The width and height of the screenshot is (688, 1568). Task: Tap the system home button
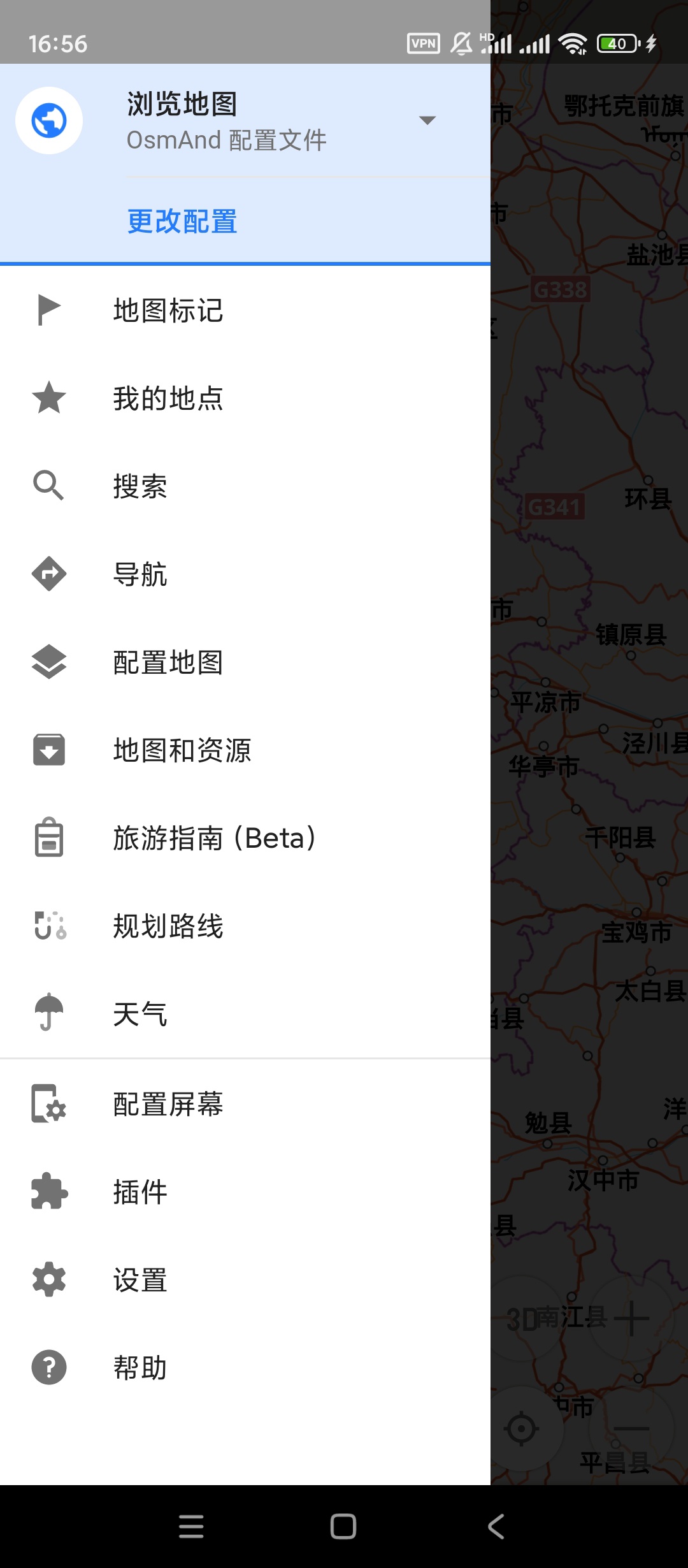[343, 1527]
